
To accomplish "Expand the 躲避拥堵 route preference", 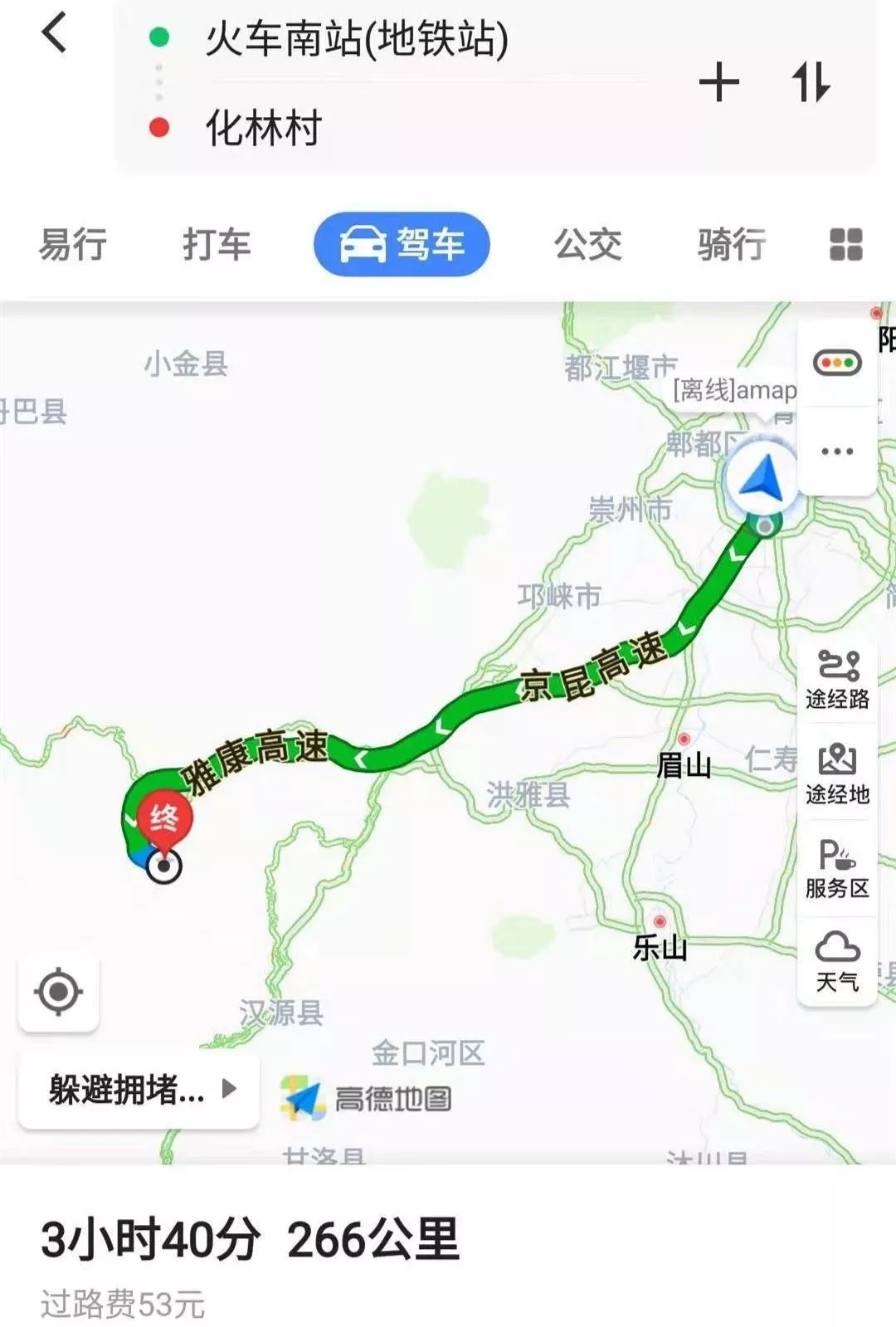I will coord(139,1089).
